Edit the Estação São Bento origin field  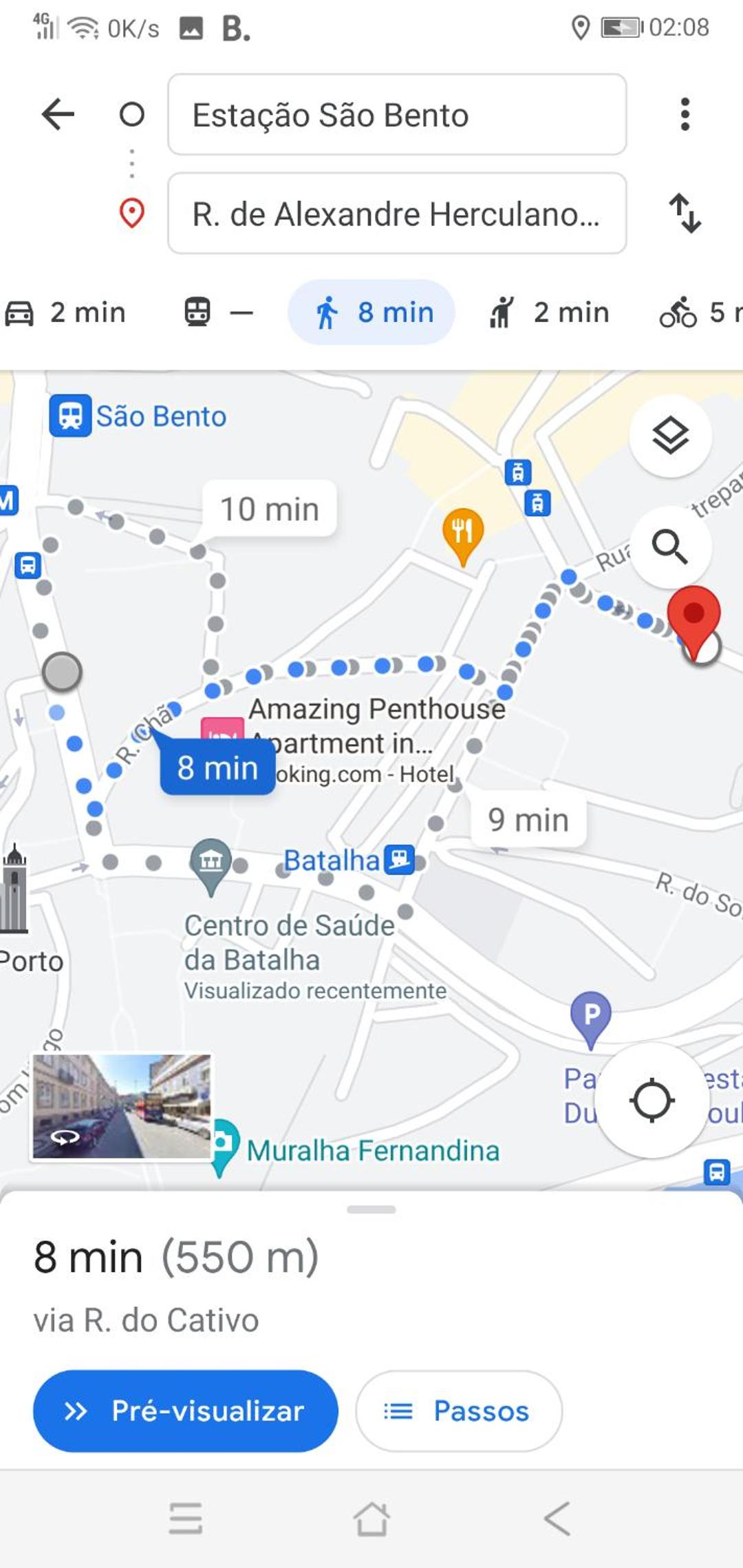coord(397,114)
